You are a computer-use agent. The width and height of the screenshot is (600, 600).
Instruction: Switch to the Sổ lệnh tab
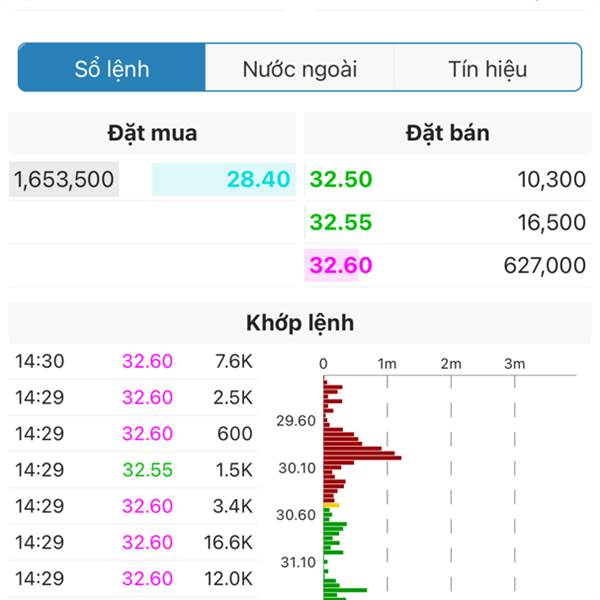tap(112, 69)
